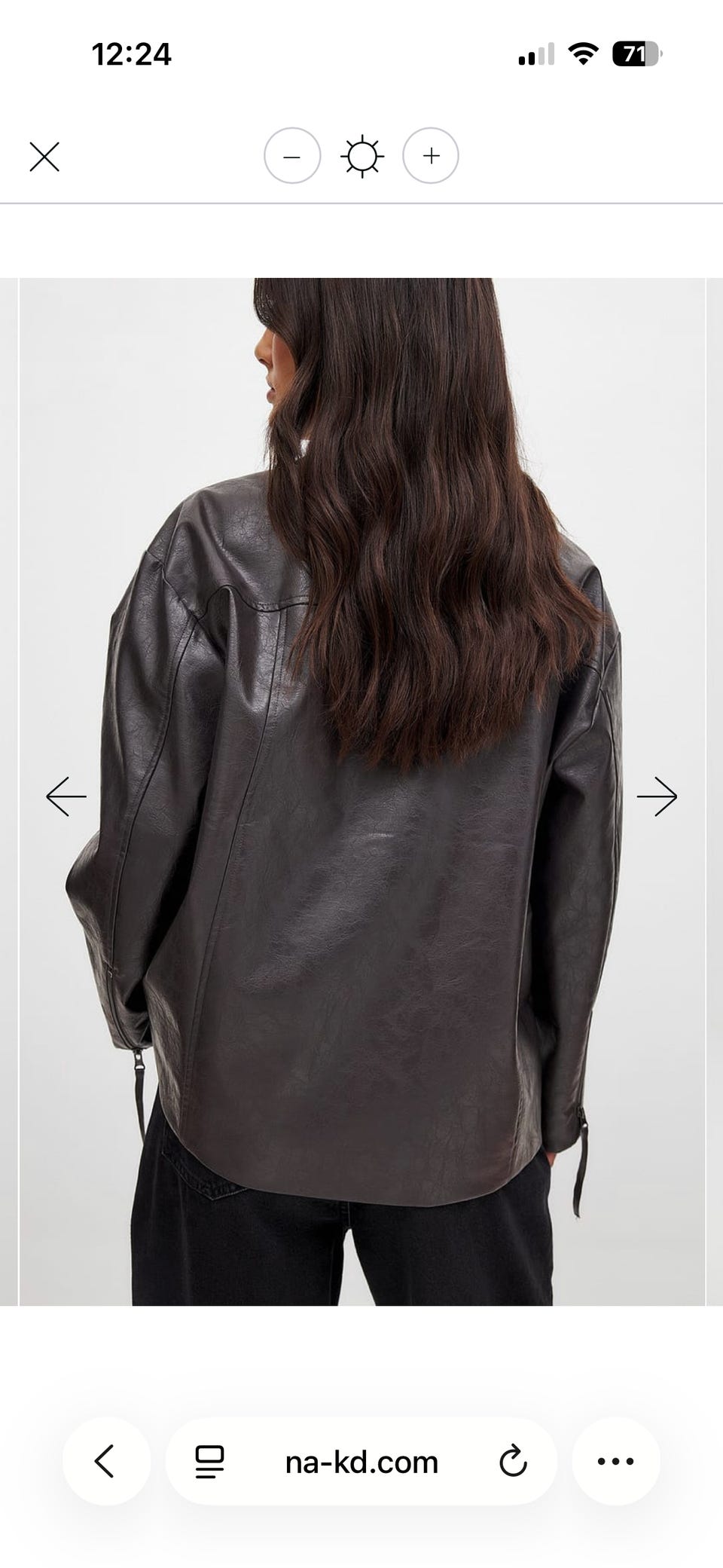The width and height of the screenshot is (723, 1568).
Task: Open the browser's more options menu
Action: 616,1461
